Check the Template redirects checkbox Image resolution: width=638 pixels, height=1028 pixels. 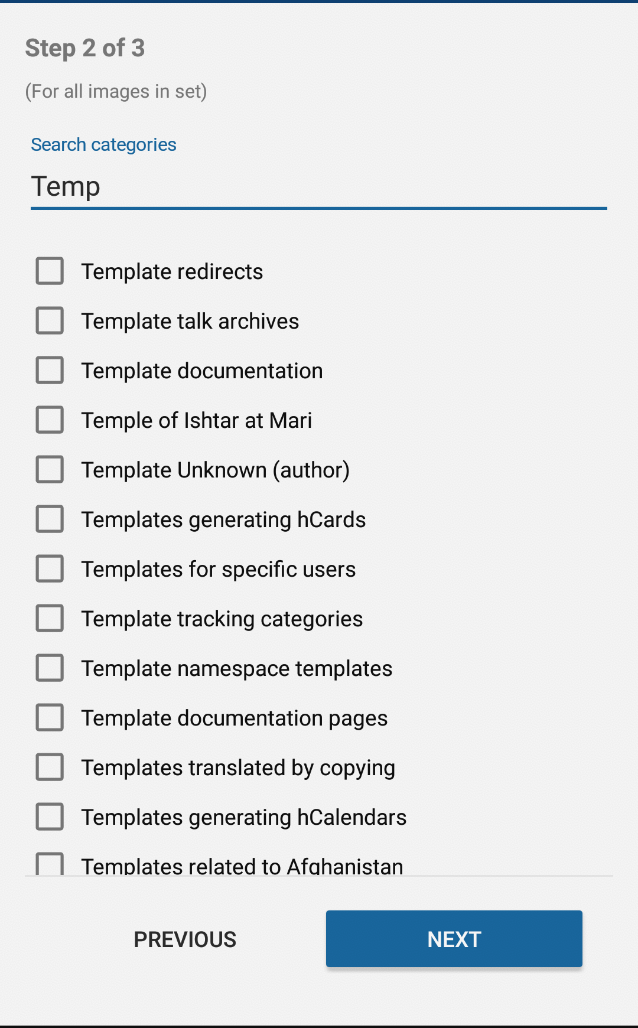click(x=50, y=271)
